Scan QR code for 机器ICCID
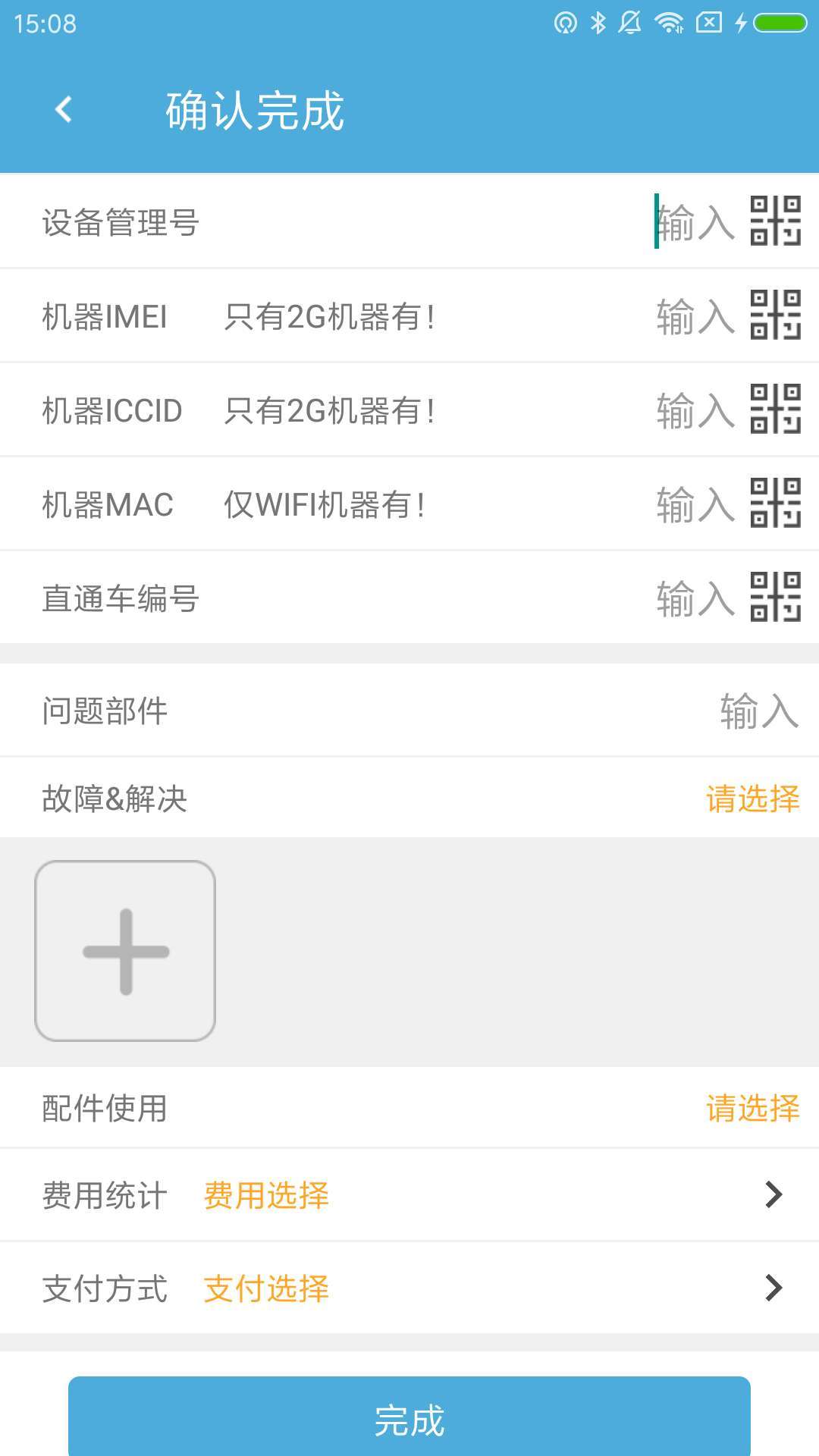The height and width of the screenshot is (1456, 819). click(775, 409)
